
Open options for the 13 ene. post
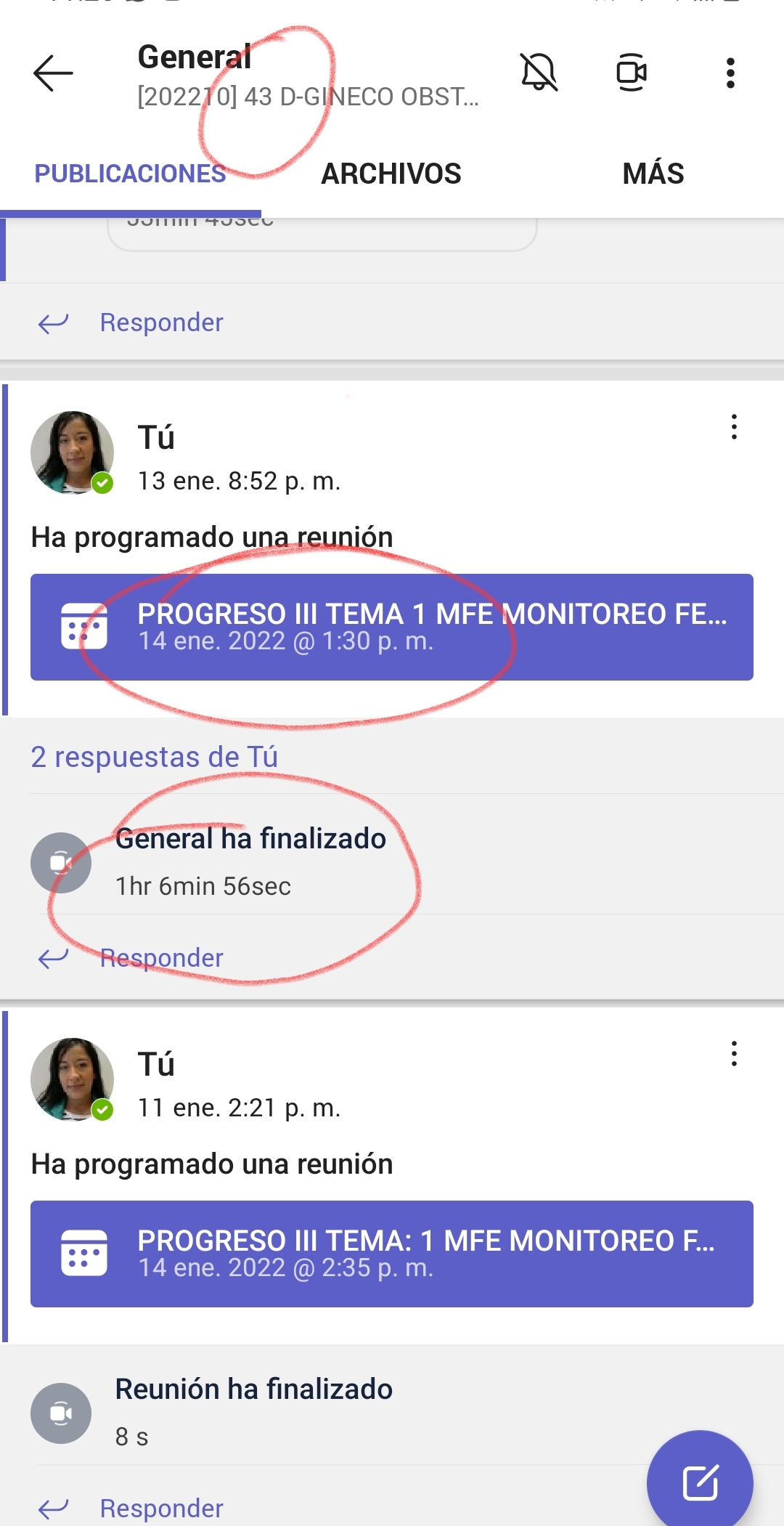pyautogui.click(x=734, y=427)
